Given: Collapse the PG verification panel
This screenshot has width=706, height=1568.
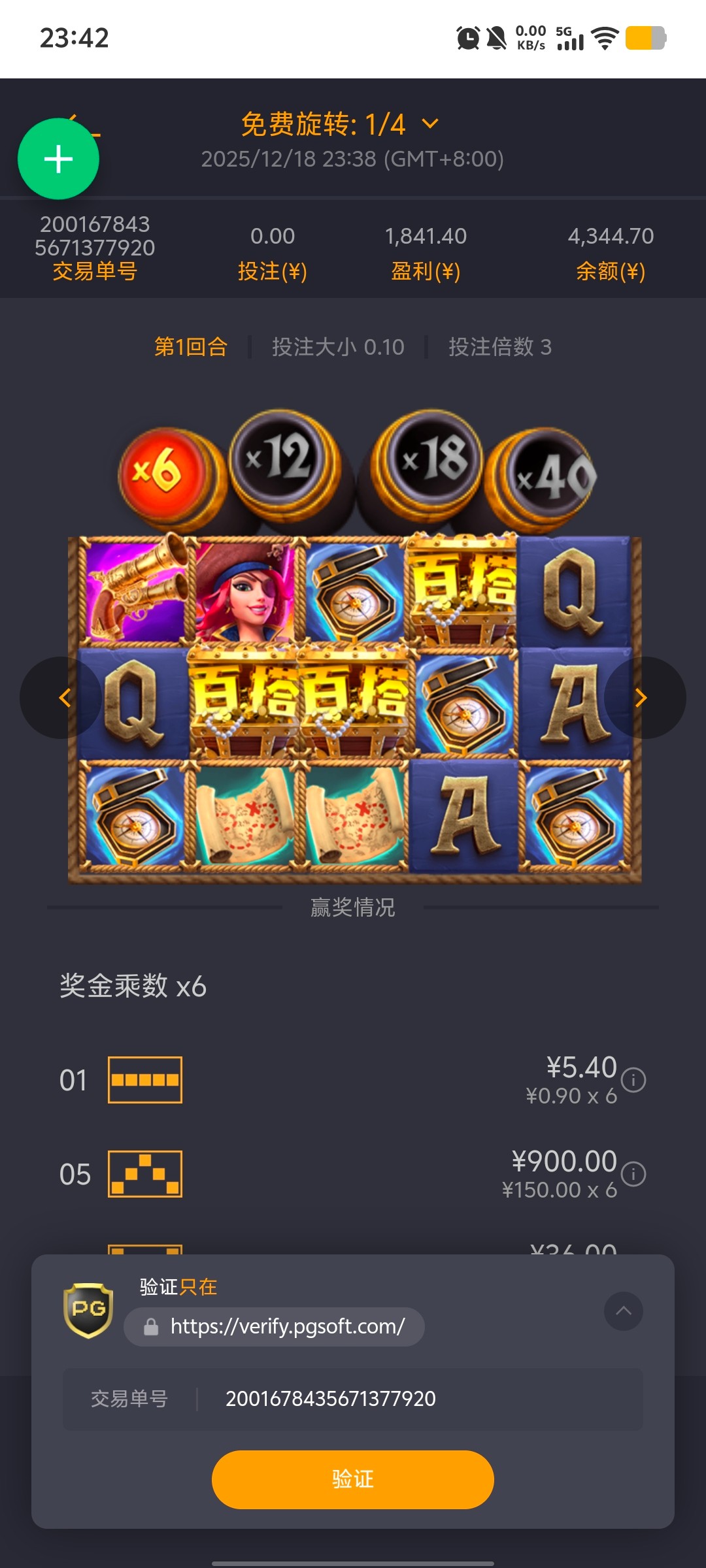Looking at the screenshot, I should coord(623,1311).
